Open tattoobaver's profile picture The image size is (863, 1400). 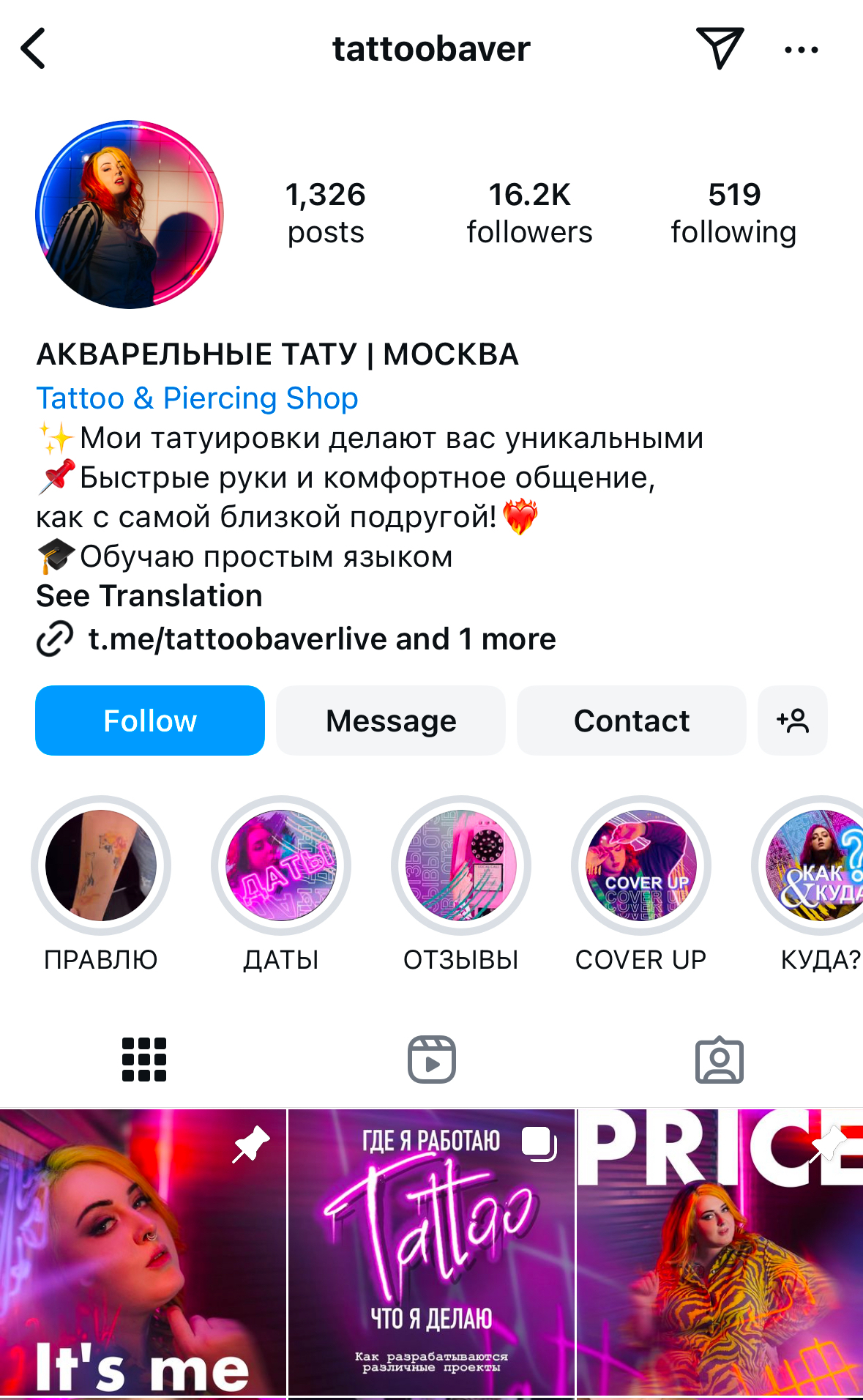130,215
